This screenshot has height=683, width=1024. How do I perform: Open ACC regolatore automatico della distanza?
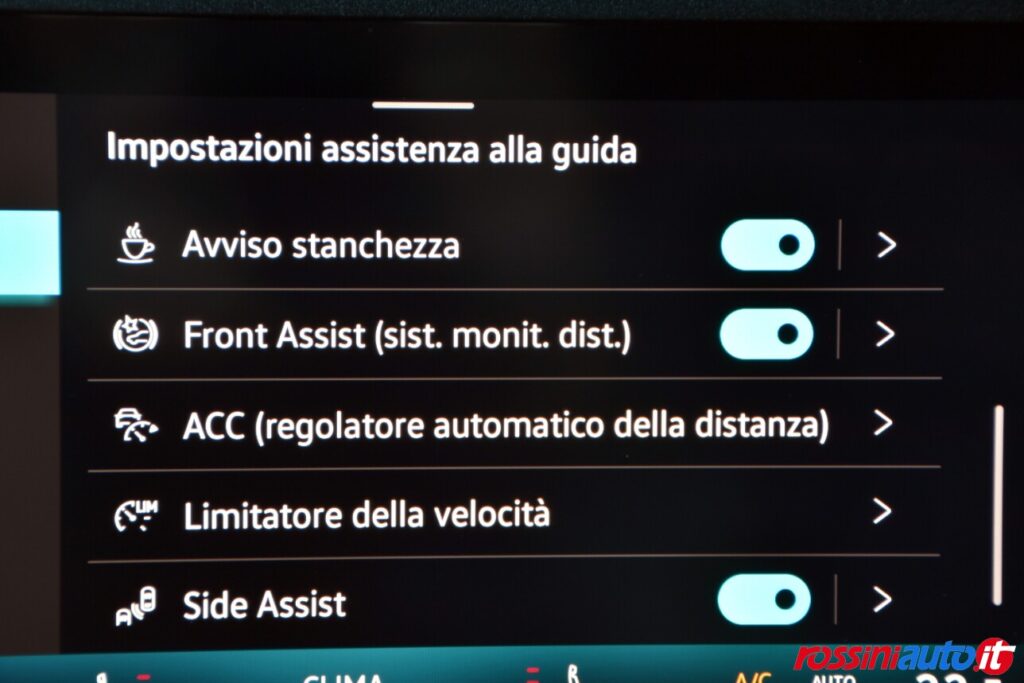tap(506, 425)
